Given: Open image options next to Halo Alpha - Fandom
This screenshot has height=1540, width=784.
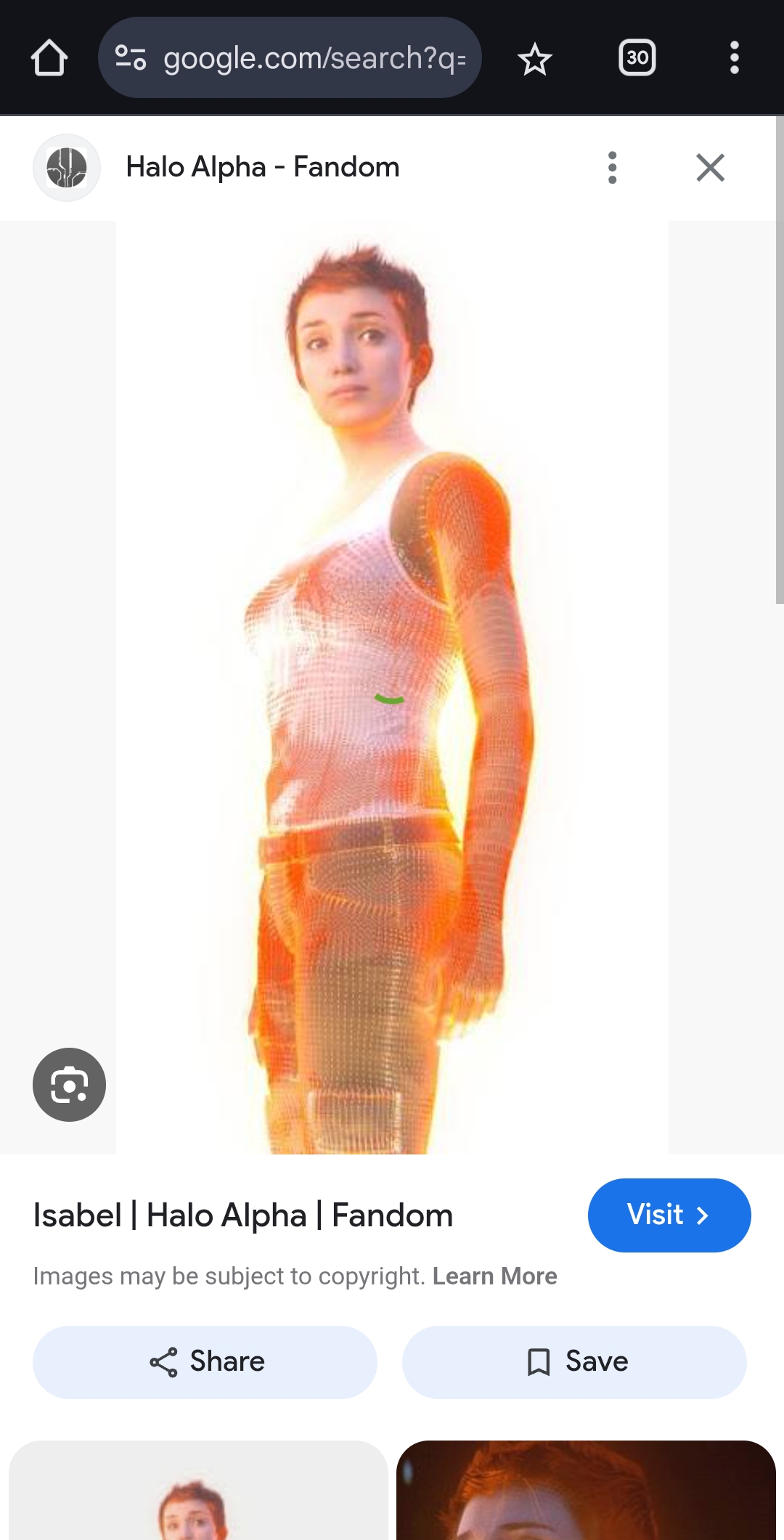Looking at the screenshot, I should pyautogui.click(x=612, y=168).
